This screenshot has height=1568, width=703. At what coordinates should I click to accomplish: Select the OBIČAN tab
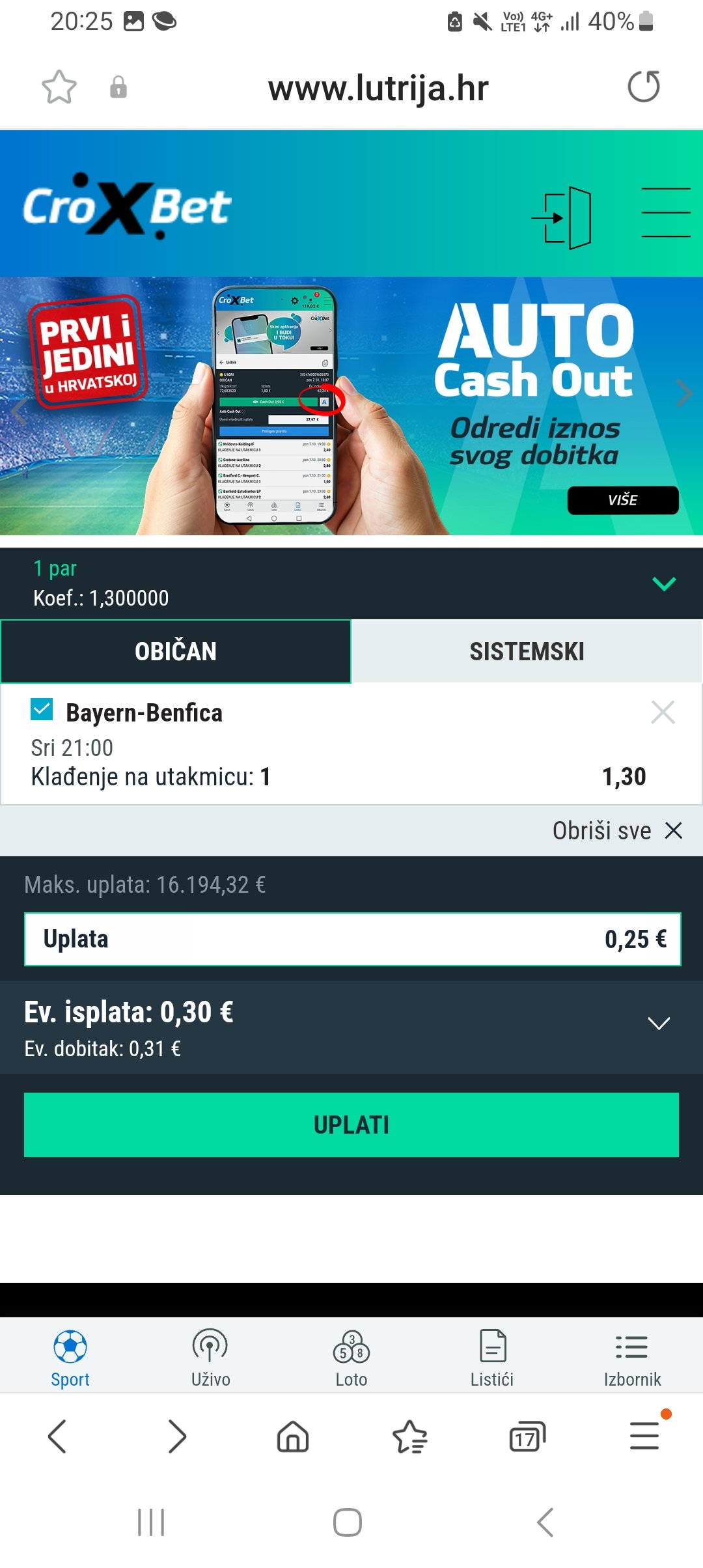[176, 651]
